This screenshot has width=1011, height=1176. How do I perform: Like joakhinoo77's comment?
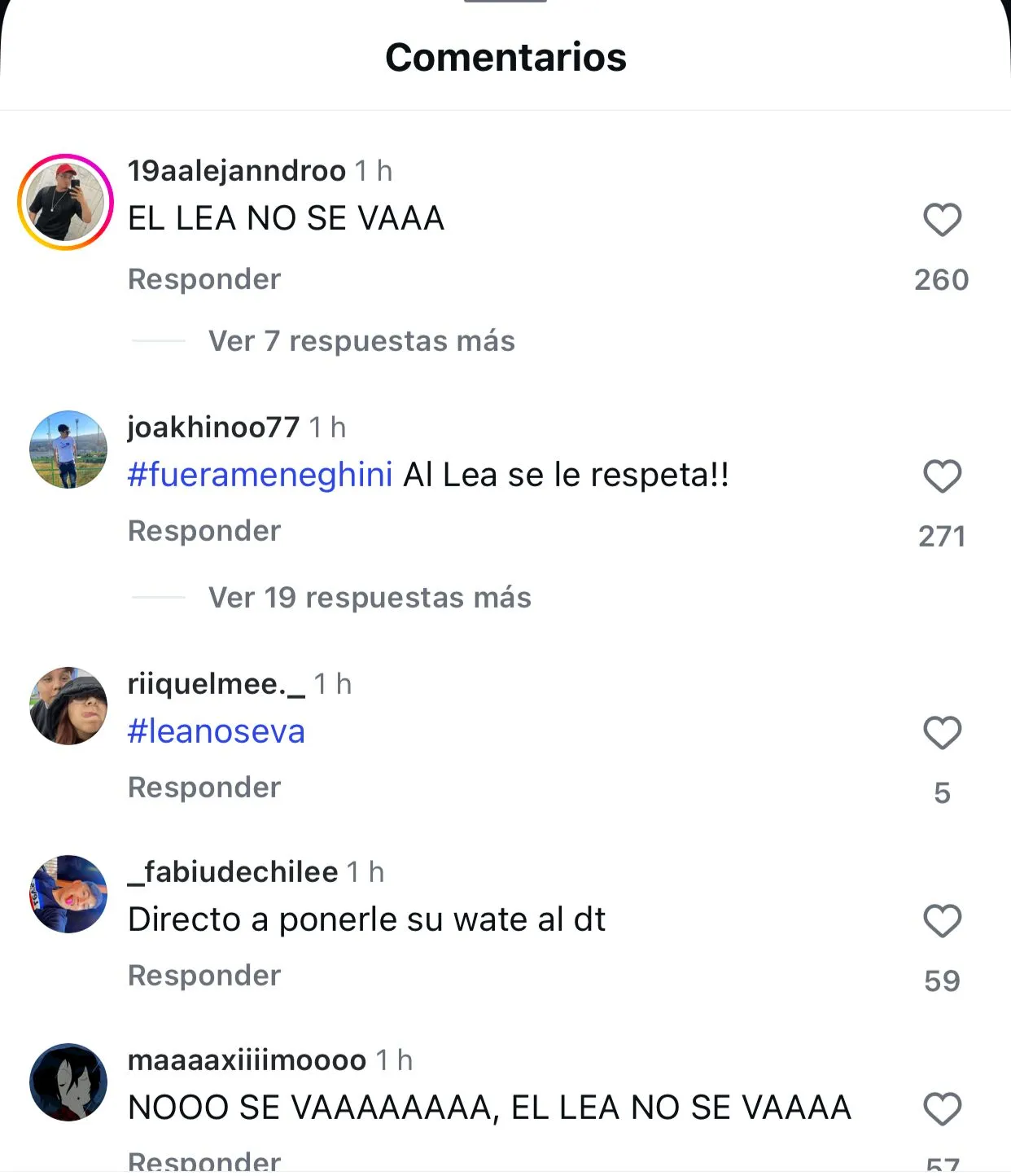point(942,476)
